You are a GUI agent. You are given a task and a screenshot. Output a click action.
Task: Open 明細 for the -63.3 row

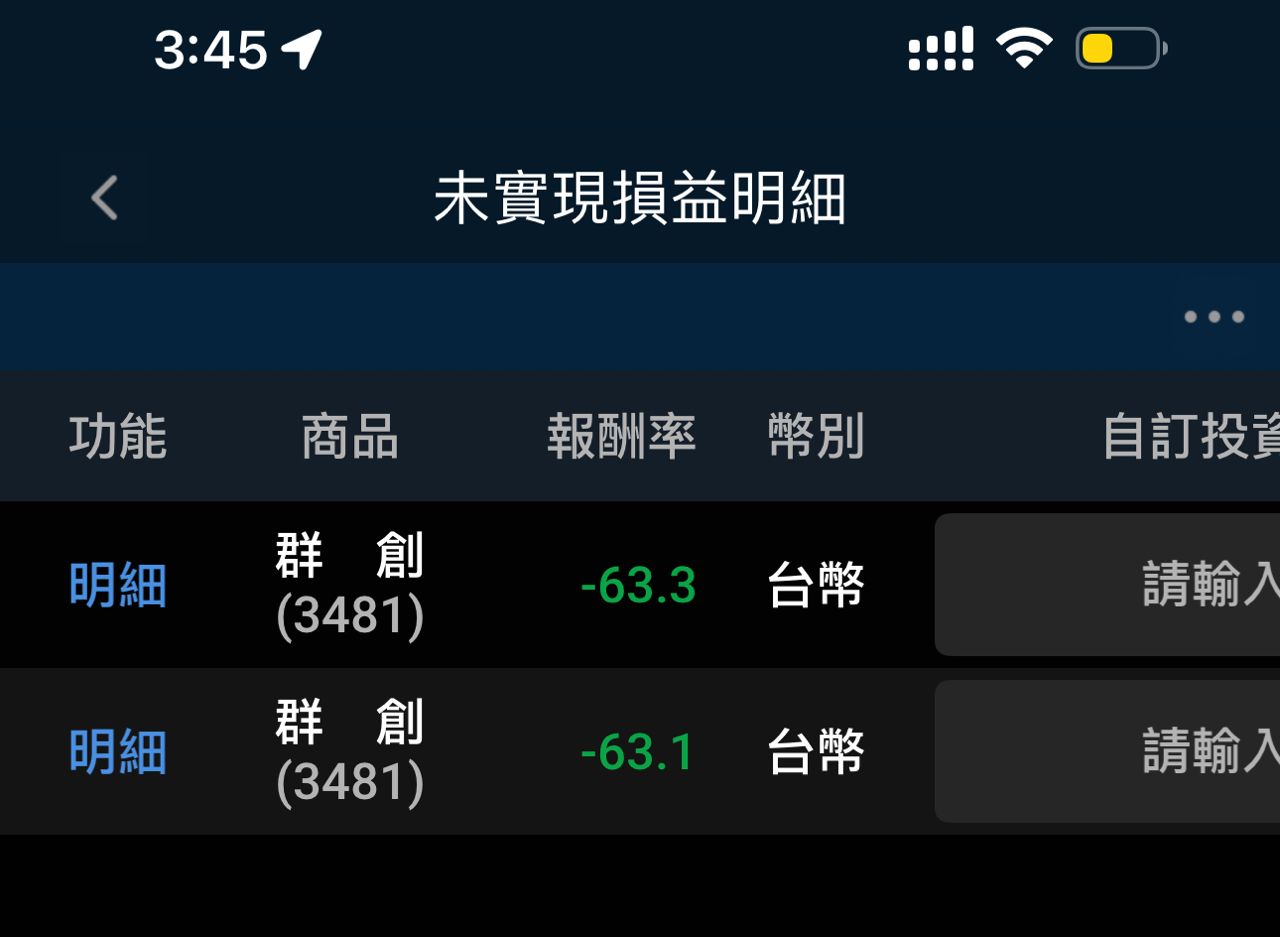click(117, 585)
